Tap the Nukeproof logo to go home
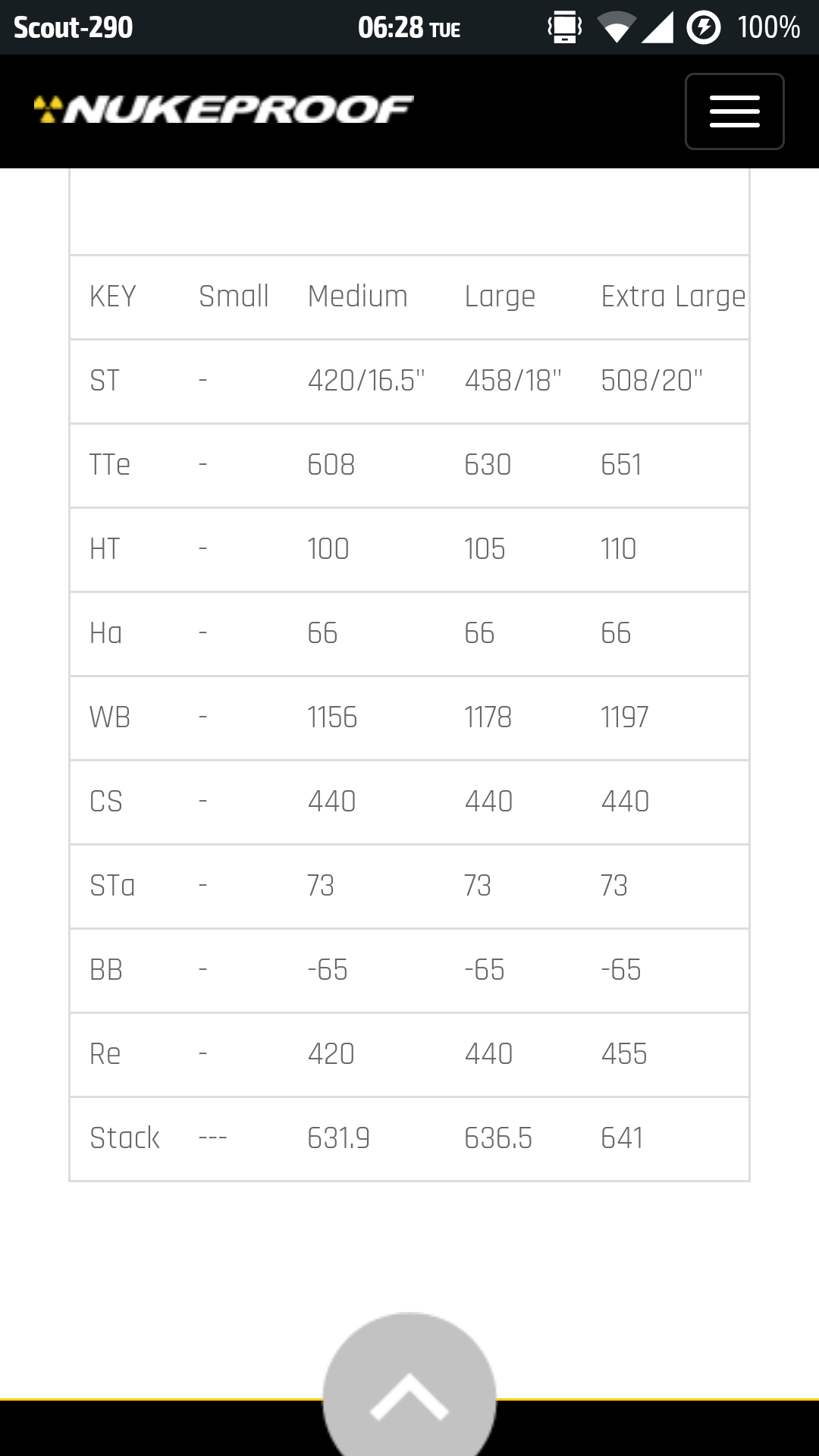The height and width of the screenshot is (1456, 819). [224, 110]
